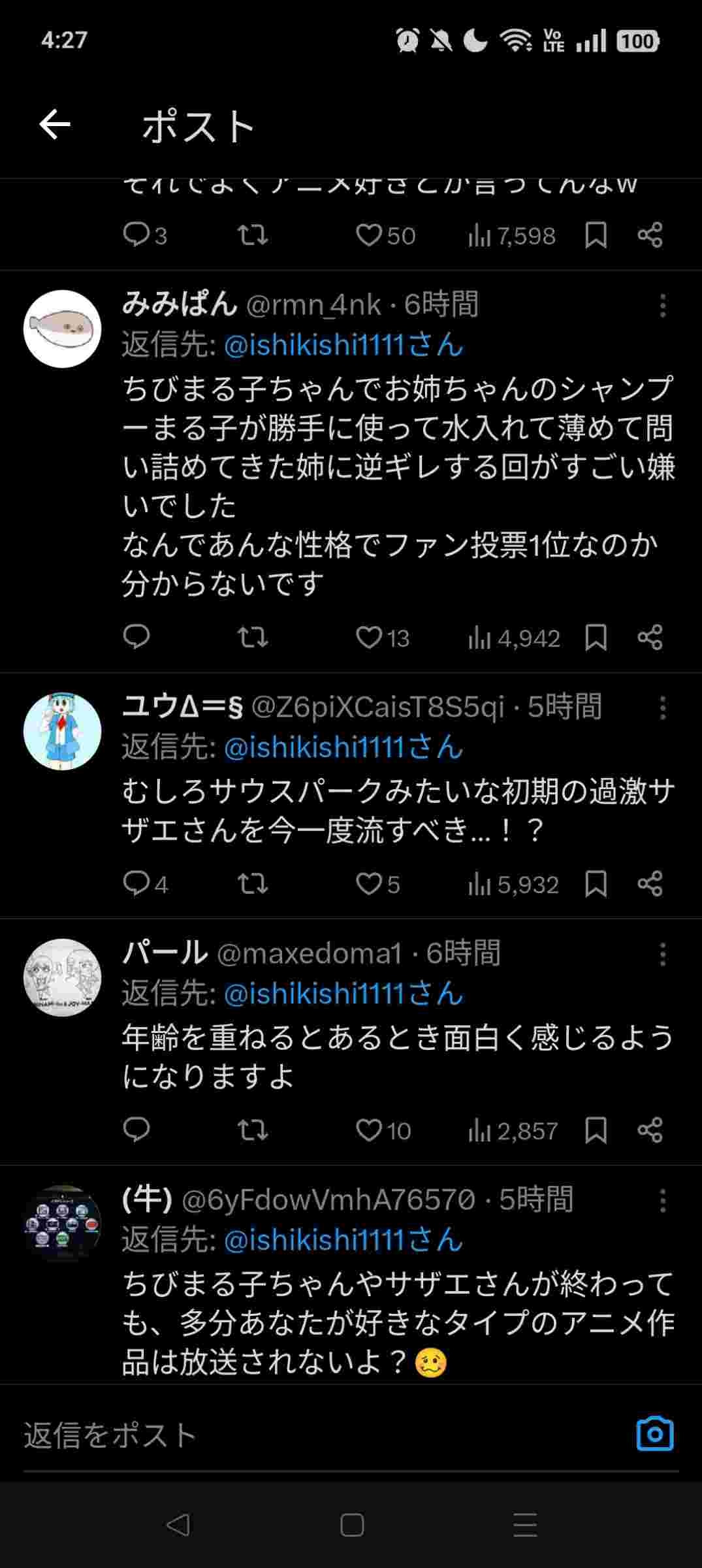Reply to パール's comment

point(136,1130)
